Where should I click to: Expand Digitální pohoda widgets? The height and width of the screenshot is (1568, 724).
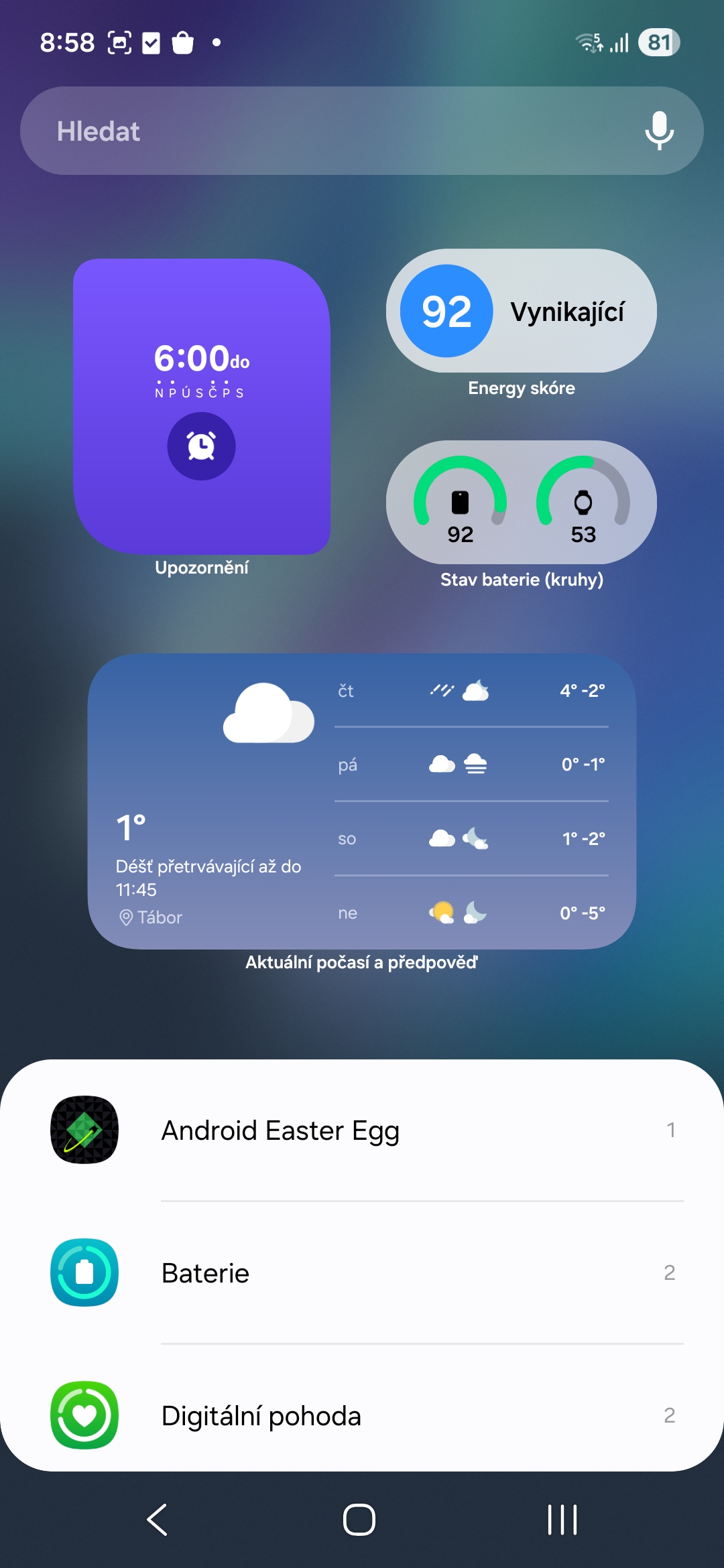362,1415
